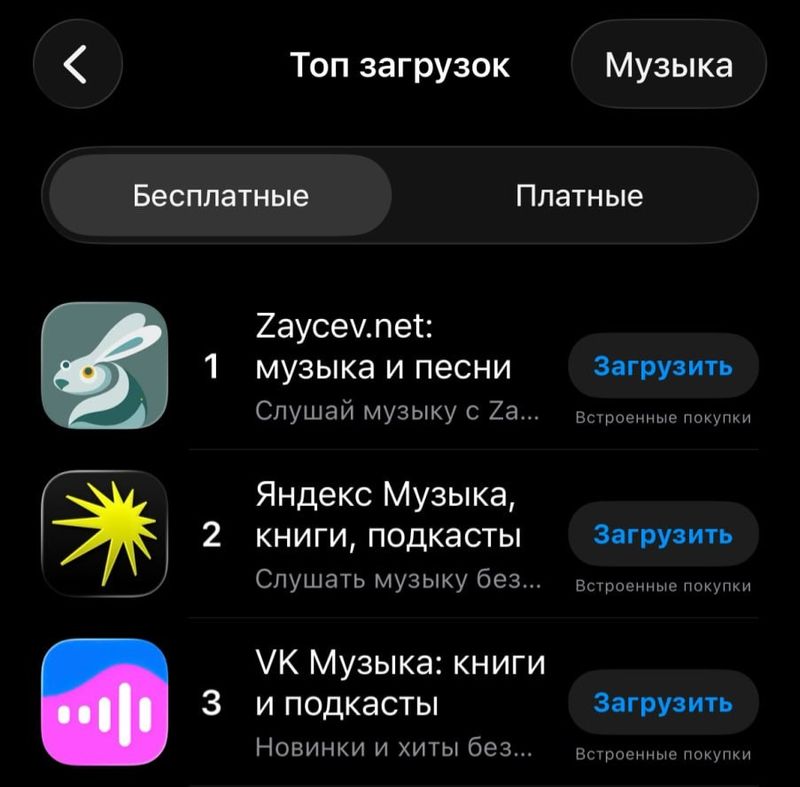Open the Музыка category selector
The image size is (800, 787).
click(x=668, y=65)
